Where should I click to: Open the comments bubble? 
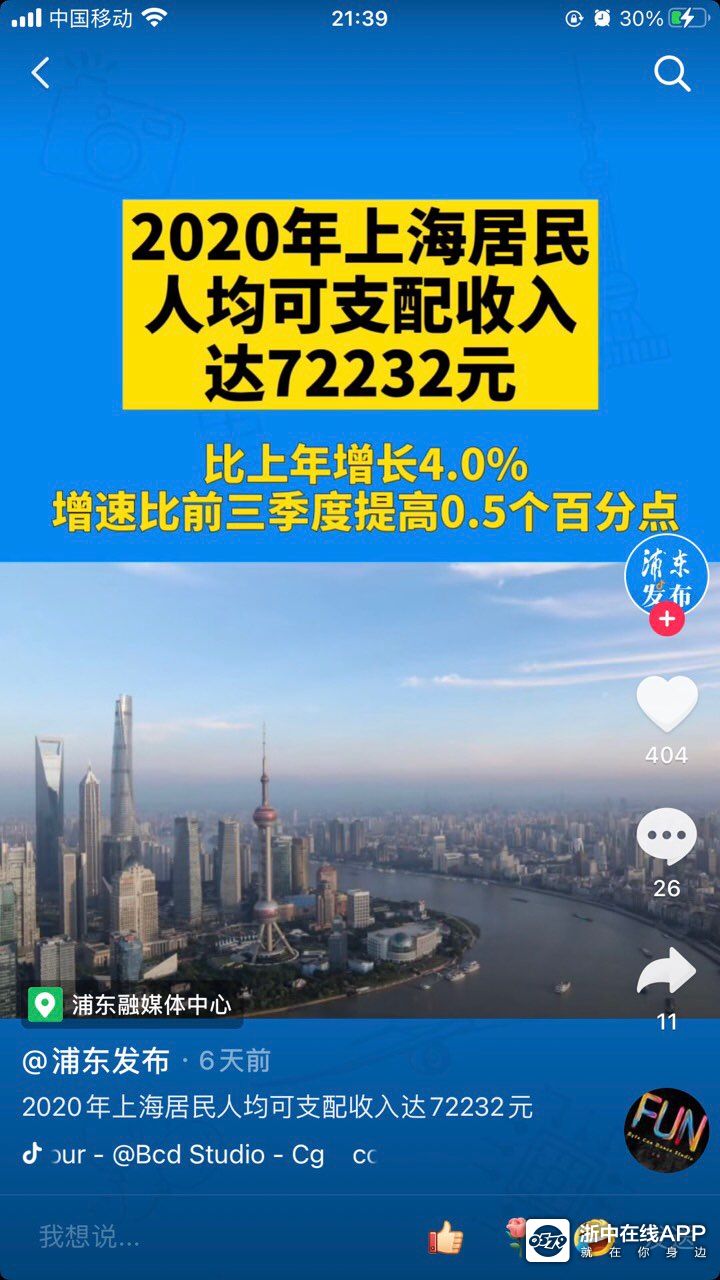[x=666, y=838]
